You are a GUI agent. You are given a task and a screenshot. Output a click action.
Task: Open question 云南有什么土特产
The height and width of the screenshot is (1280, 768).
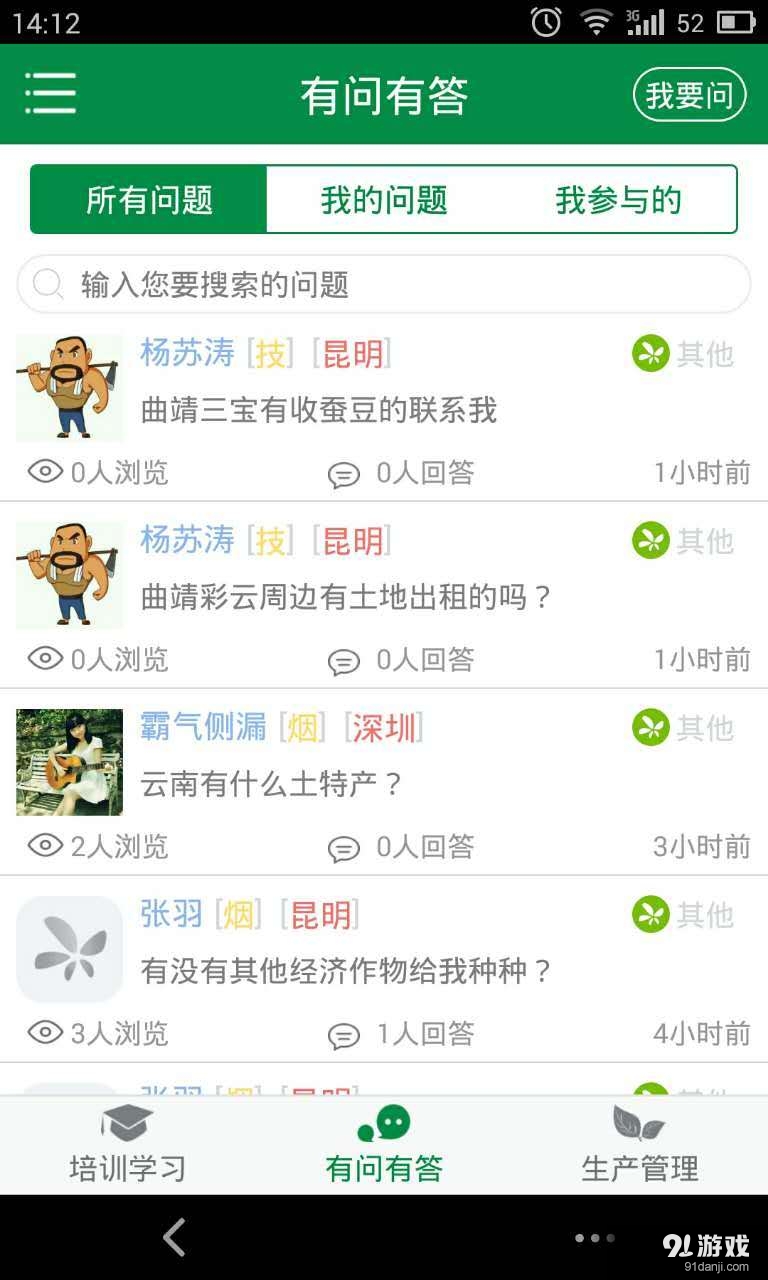[x=272, y=784]
